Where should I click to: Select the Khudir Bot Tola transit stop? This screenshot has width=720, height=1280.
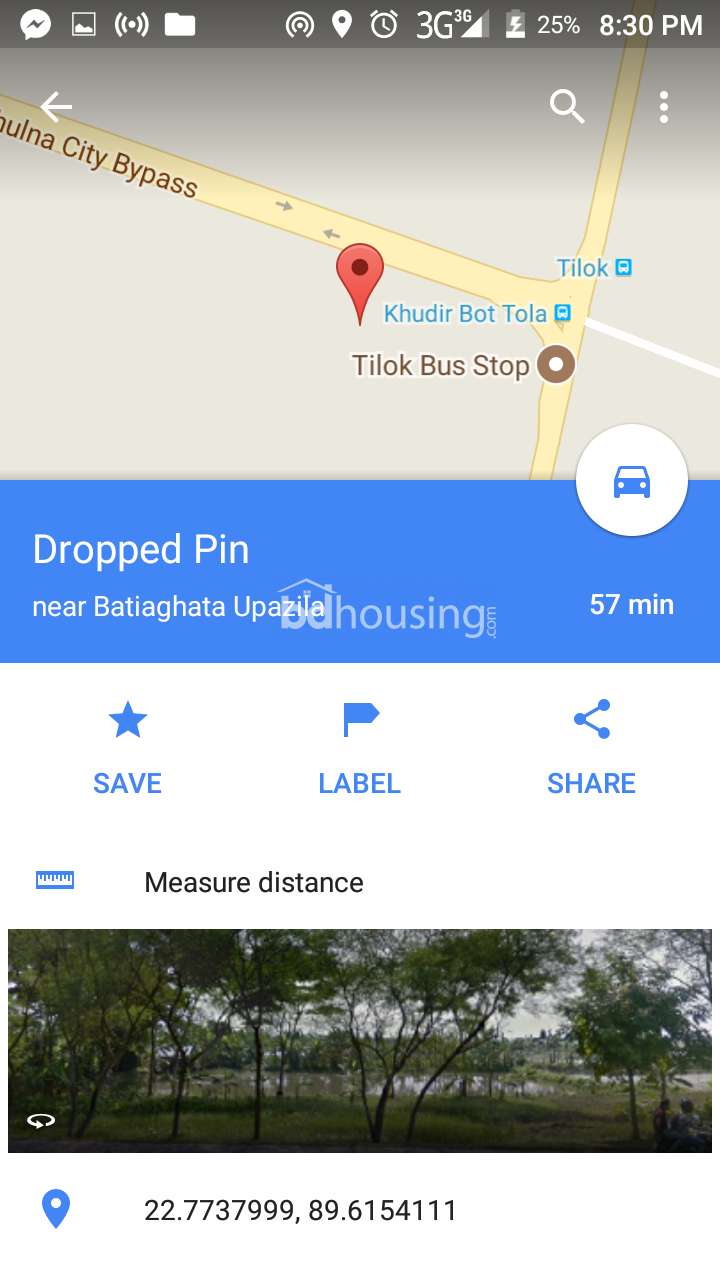tap(478, 313)
